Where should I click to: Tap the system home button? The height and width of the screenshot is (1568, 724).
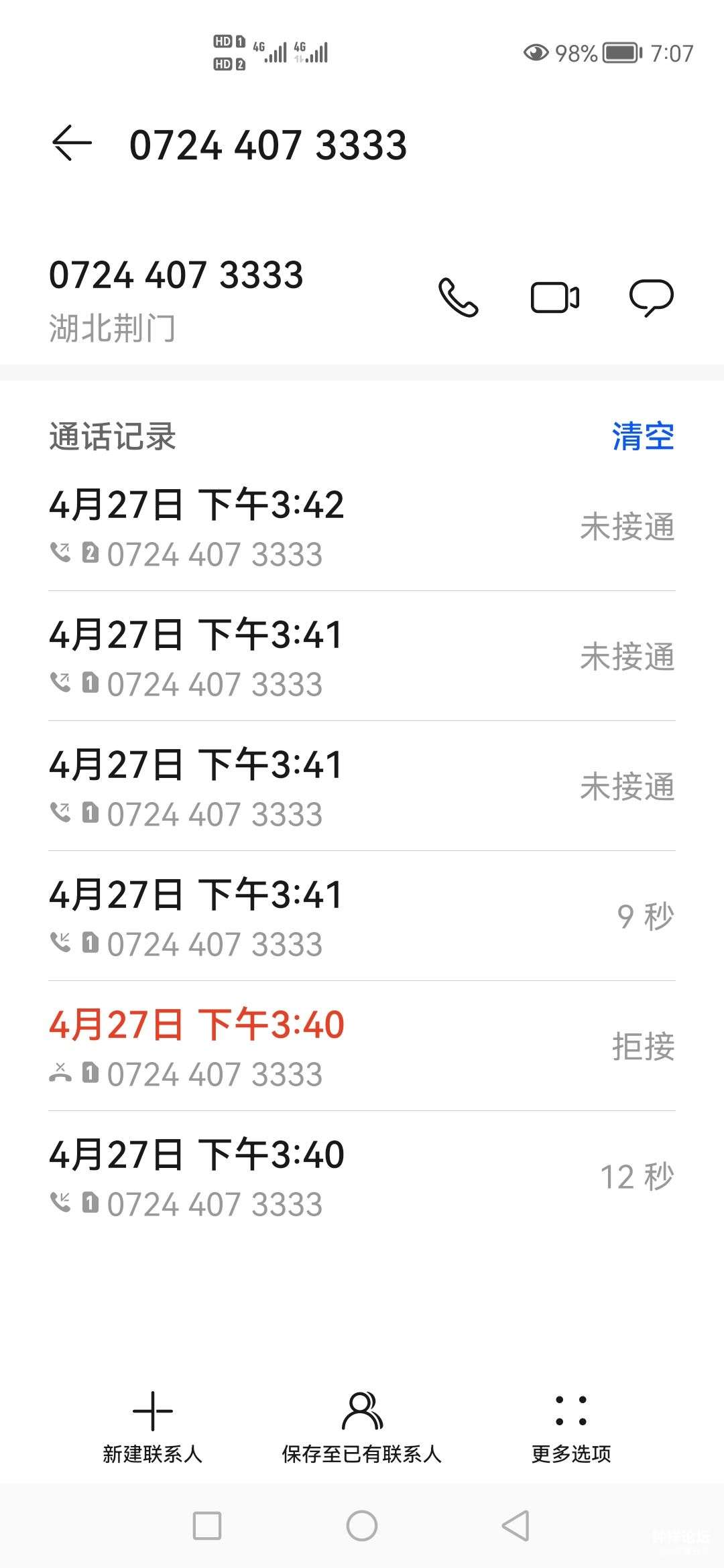coord(362,1526)
